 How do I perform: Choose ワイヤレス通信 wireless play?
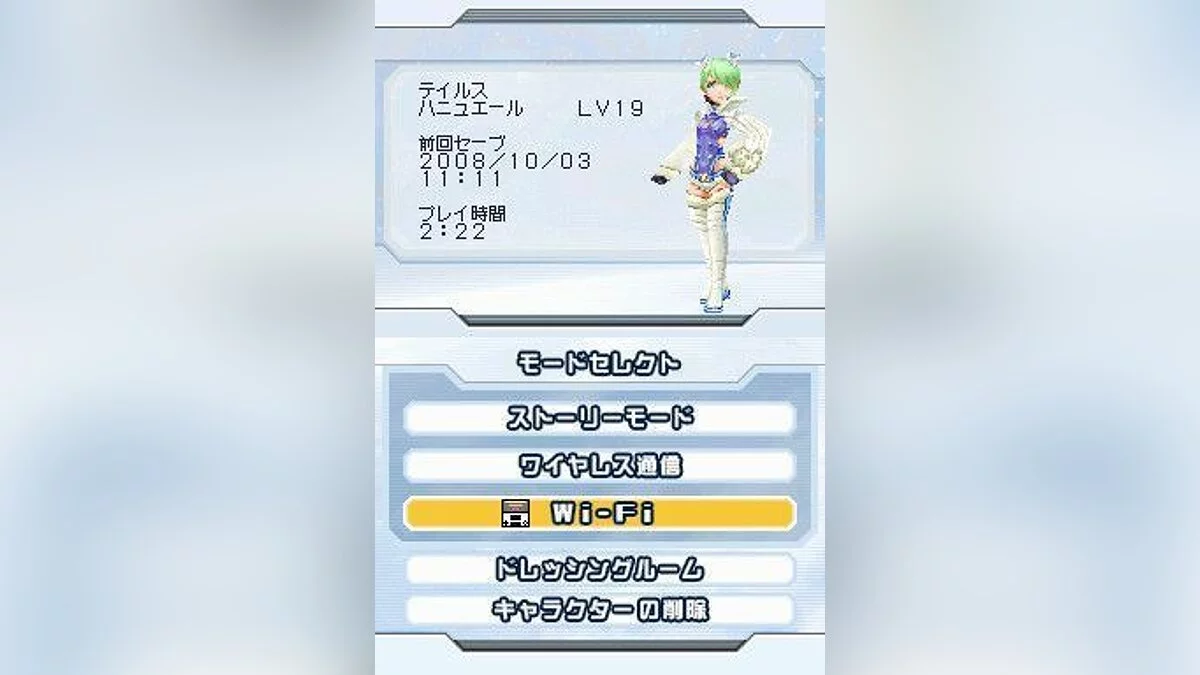click(x=599, y=466)
